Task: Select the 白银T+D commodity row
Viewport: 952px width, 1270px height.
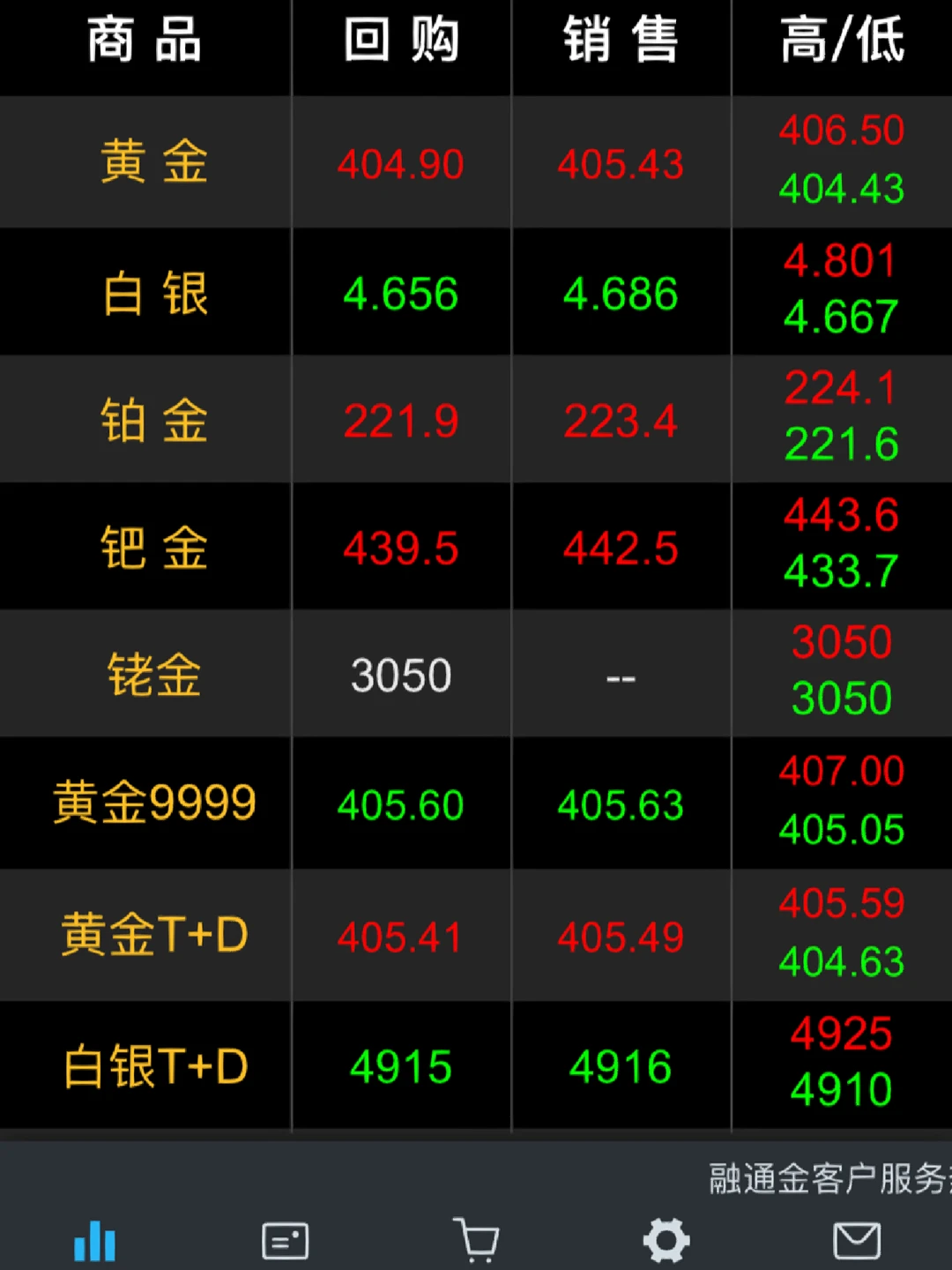Action: click(x=145, y=1066)
